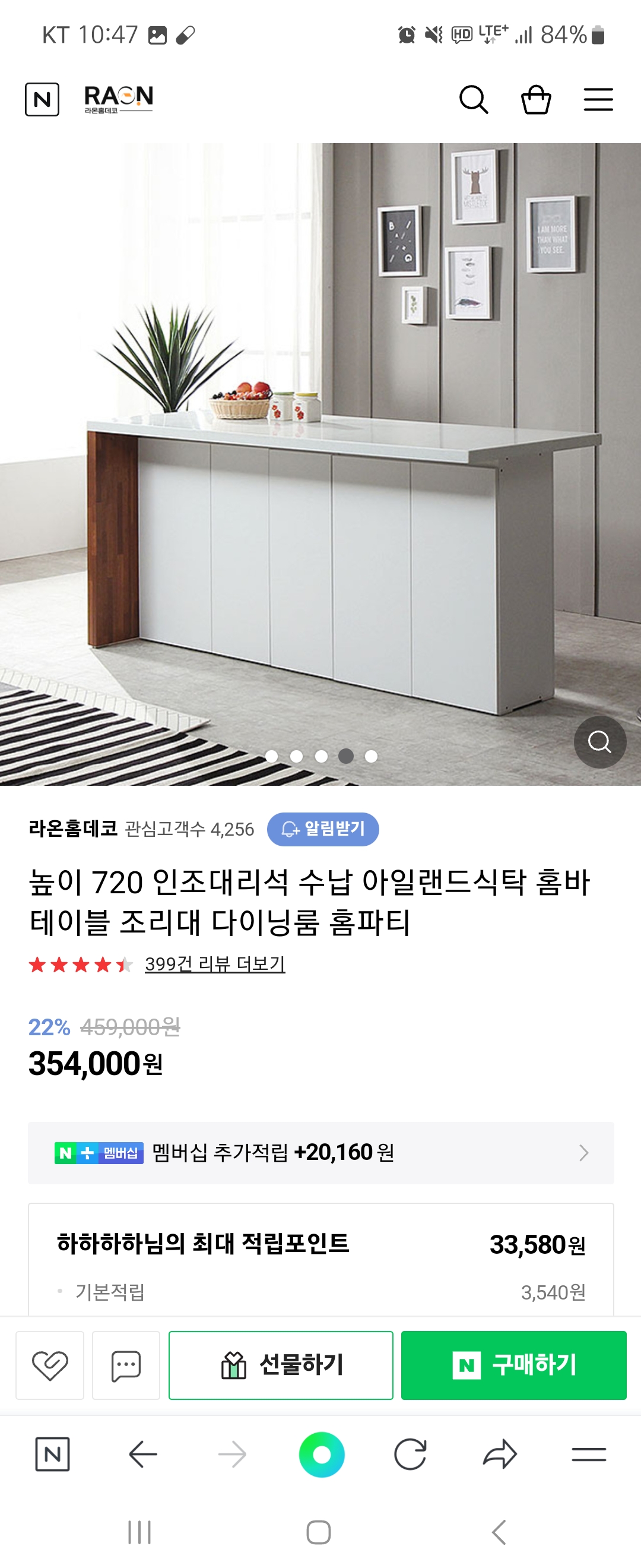Tap 선물하기 to send as gift
This screenshot has height=1568, width=641.
point(281,1365)
